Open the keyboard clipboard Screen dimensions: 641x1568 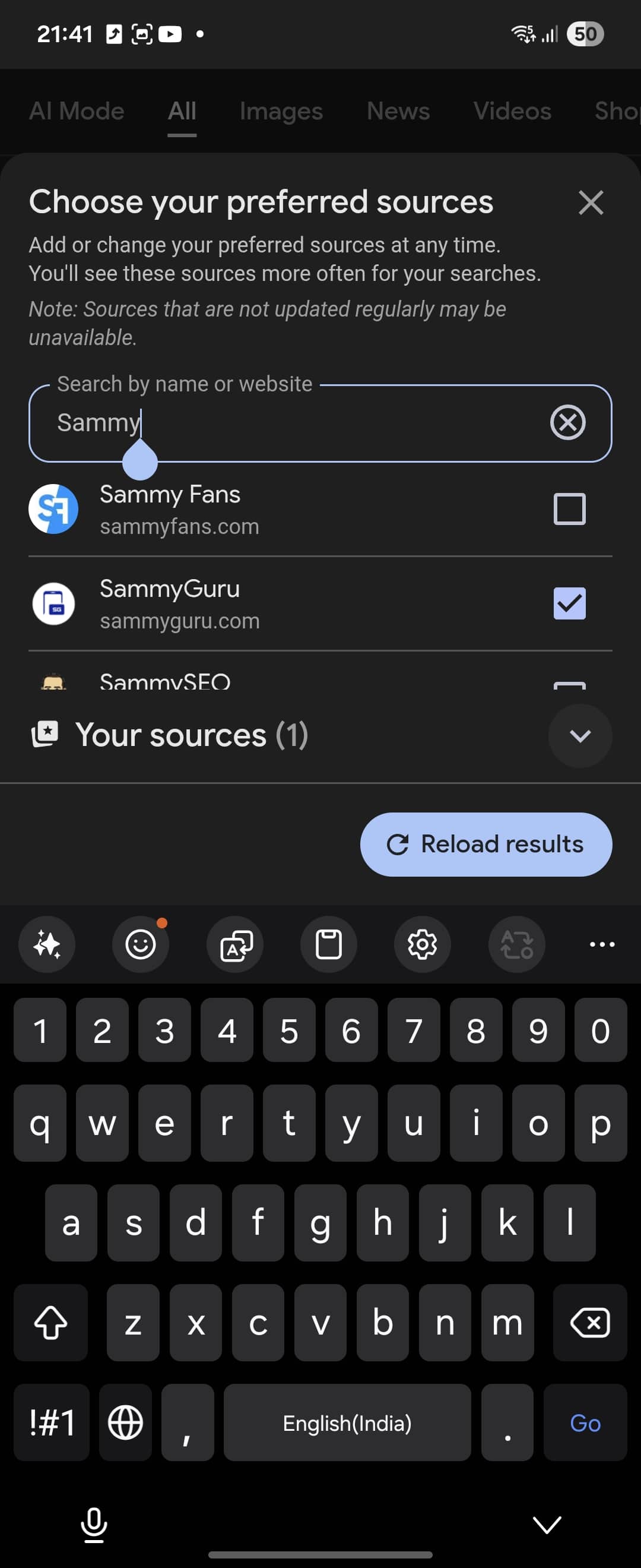(328, 944)
